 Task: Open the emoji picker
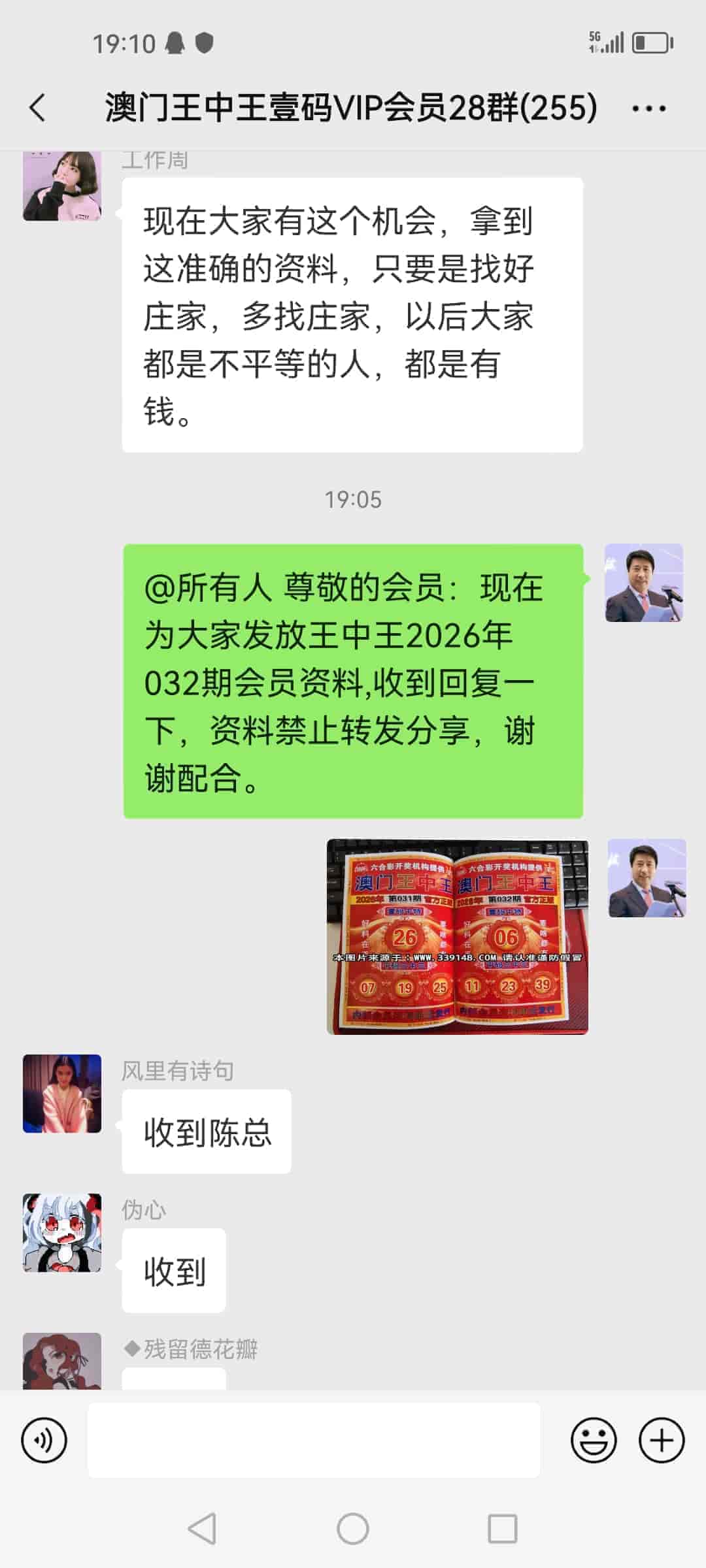(x=594, y=1440)
